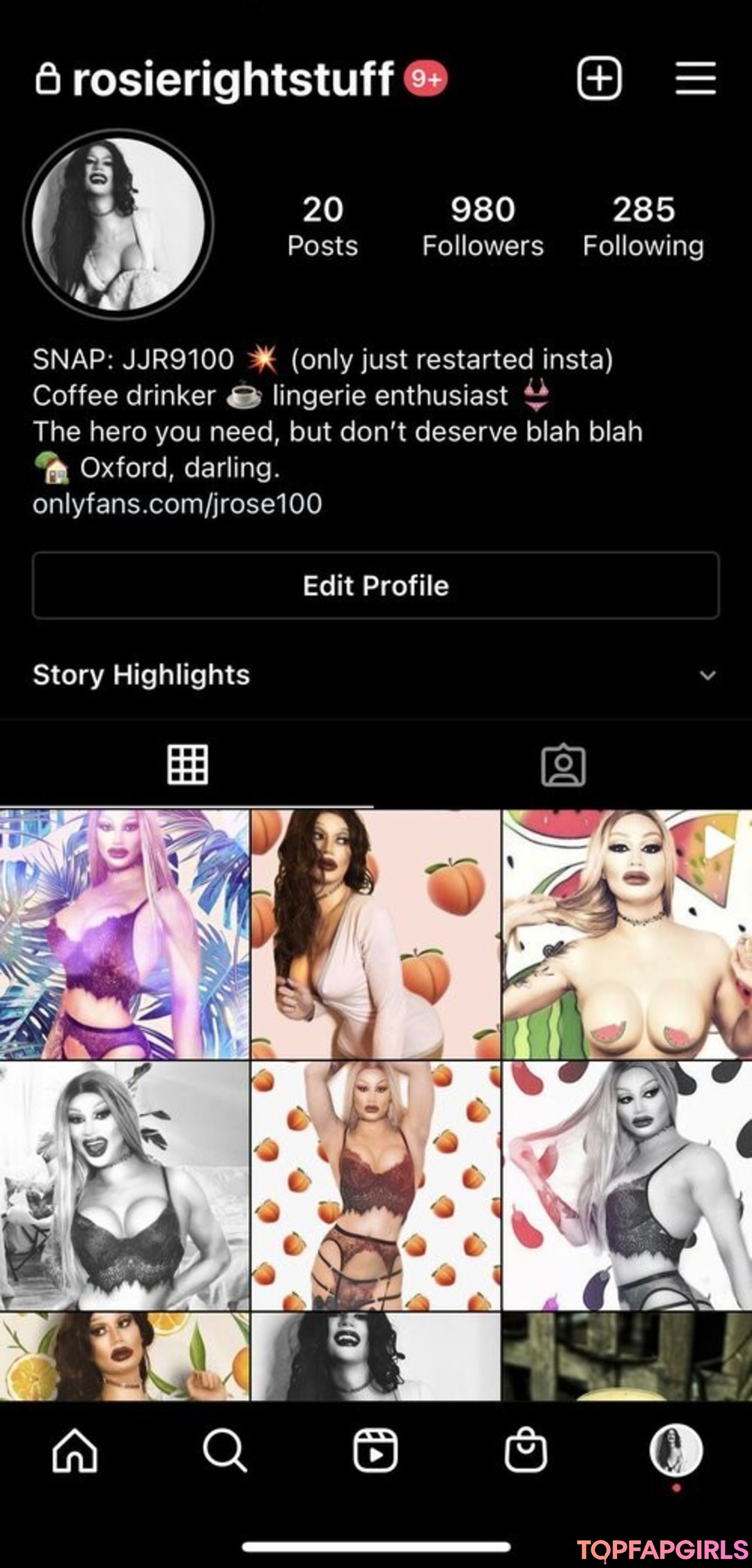Open the Reels tab
Image resolution: width=752 pixels, height=1568 pixels.
click(x=375, y=1450)
